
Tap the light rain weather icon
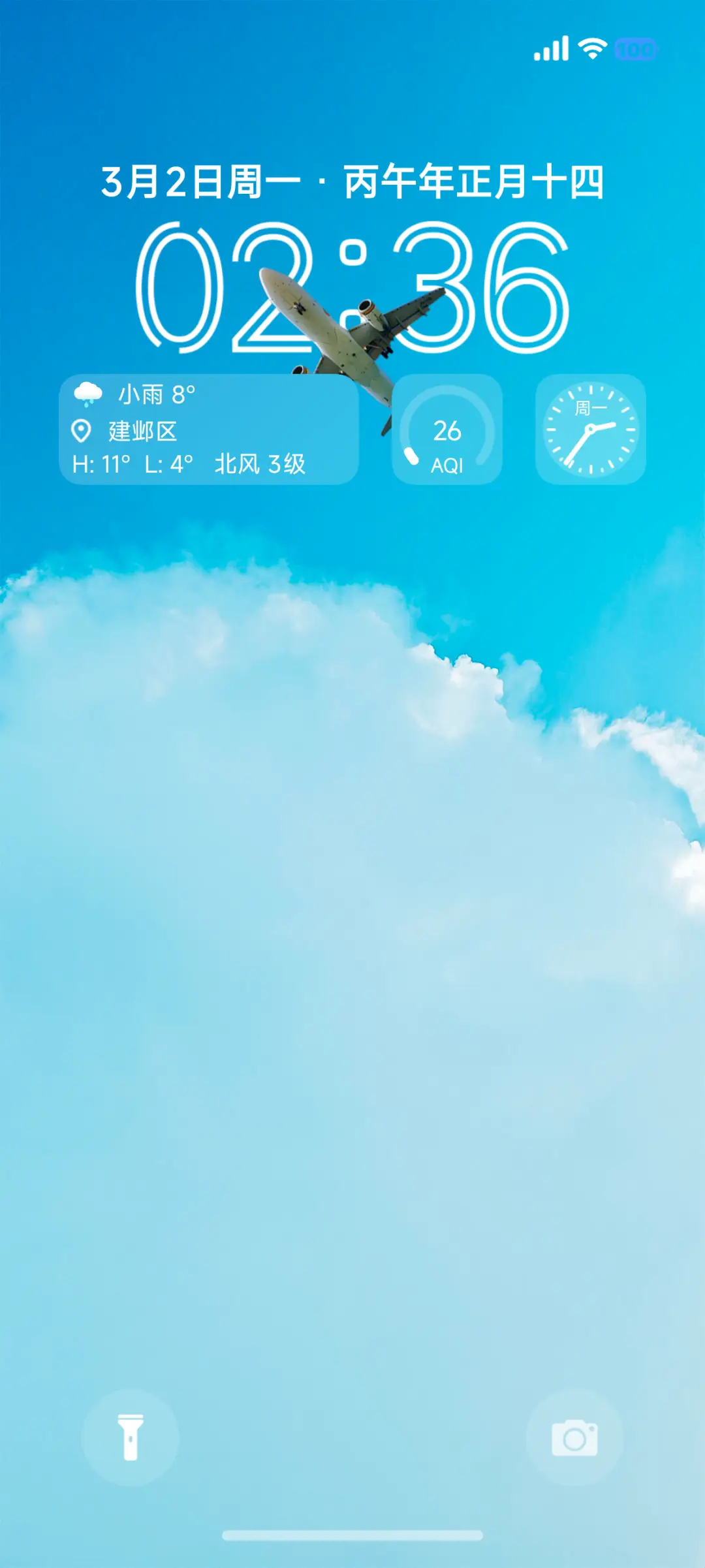[87, 392]
